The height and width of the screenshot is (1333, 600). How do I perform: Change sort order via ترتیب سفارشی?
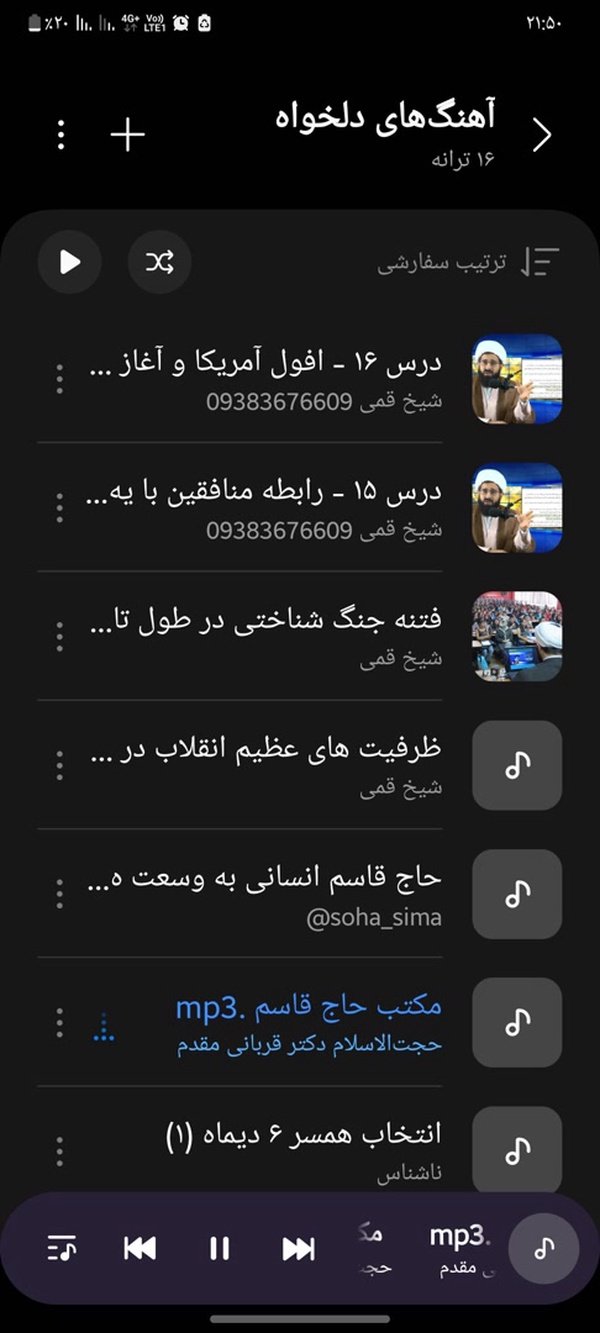[468, 263]
